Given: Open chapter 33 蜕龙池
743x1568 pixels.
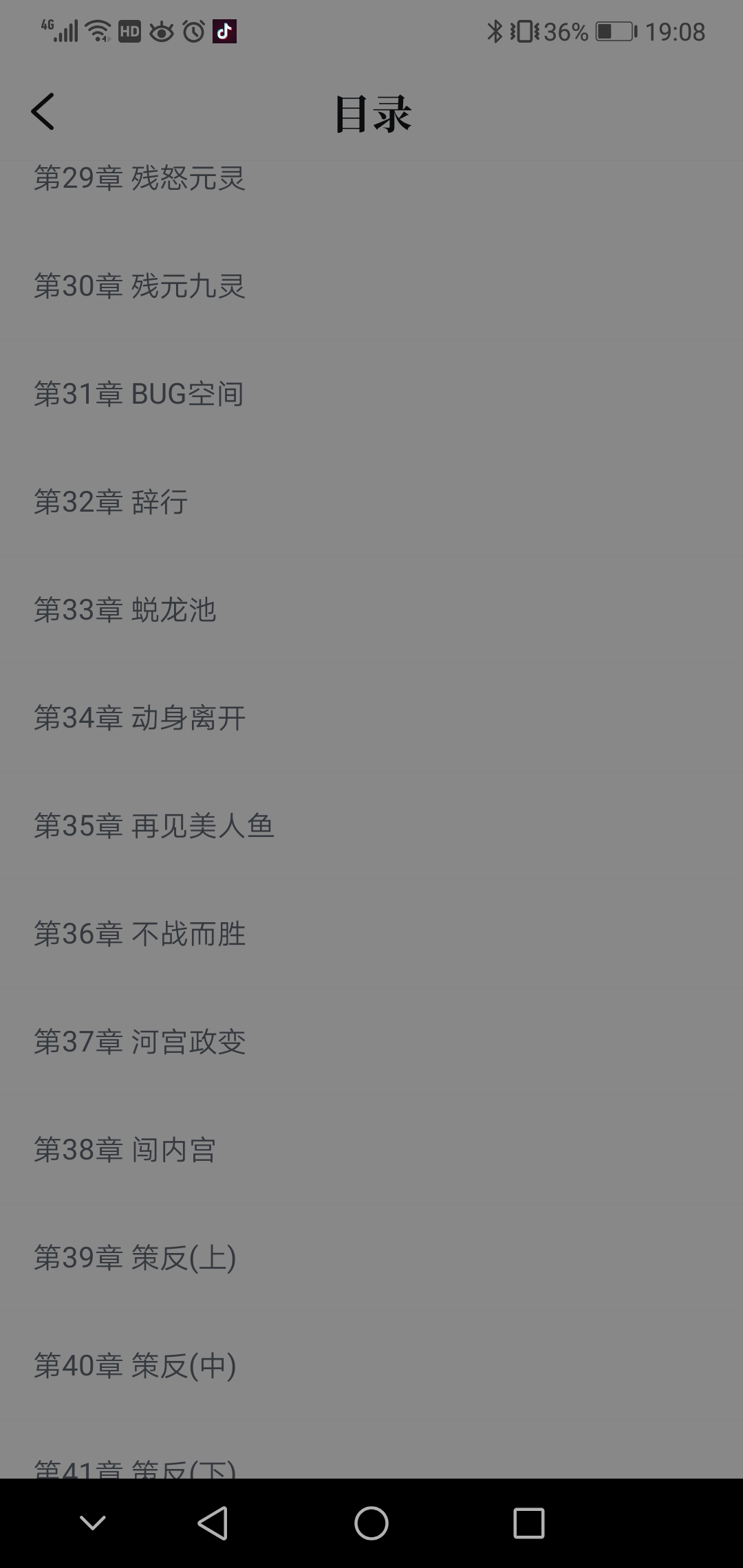Looking at the screenshot, I should pos(125,610).
